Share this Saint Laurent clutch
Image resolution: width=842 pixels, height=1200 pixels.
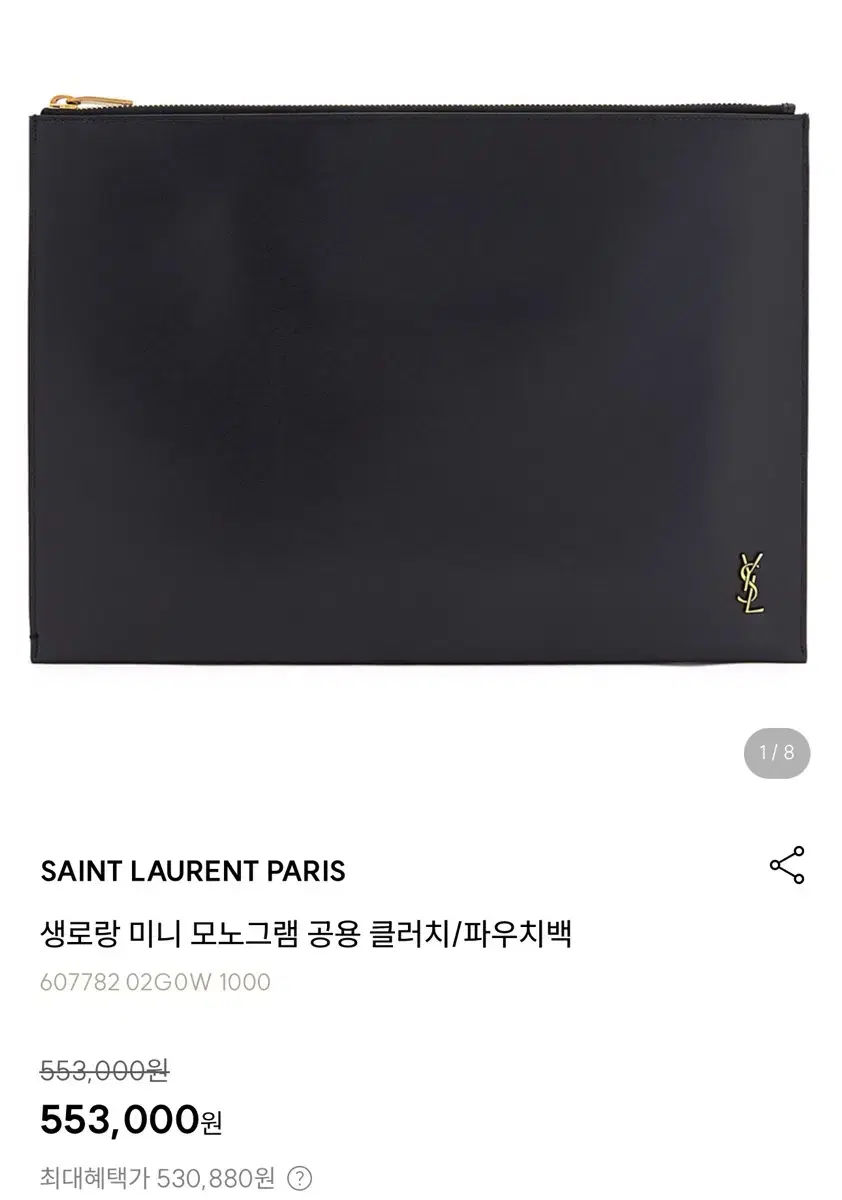(787, 866)
